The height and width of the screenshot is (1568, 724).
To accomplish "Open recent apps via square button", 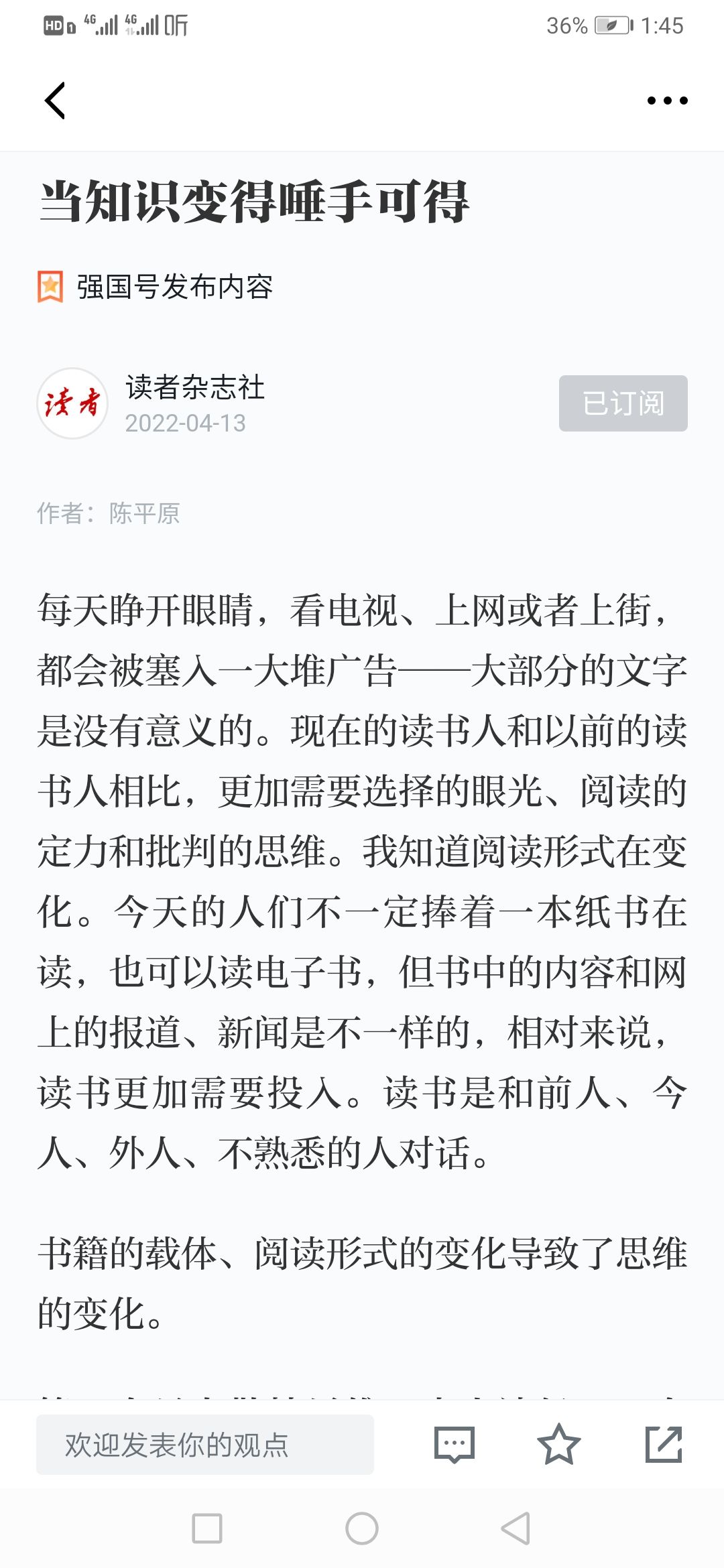I will 207,1528.
